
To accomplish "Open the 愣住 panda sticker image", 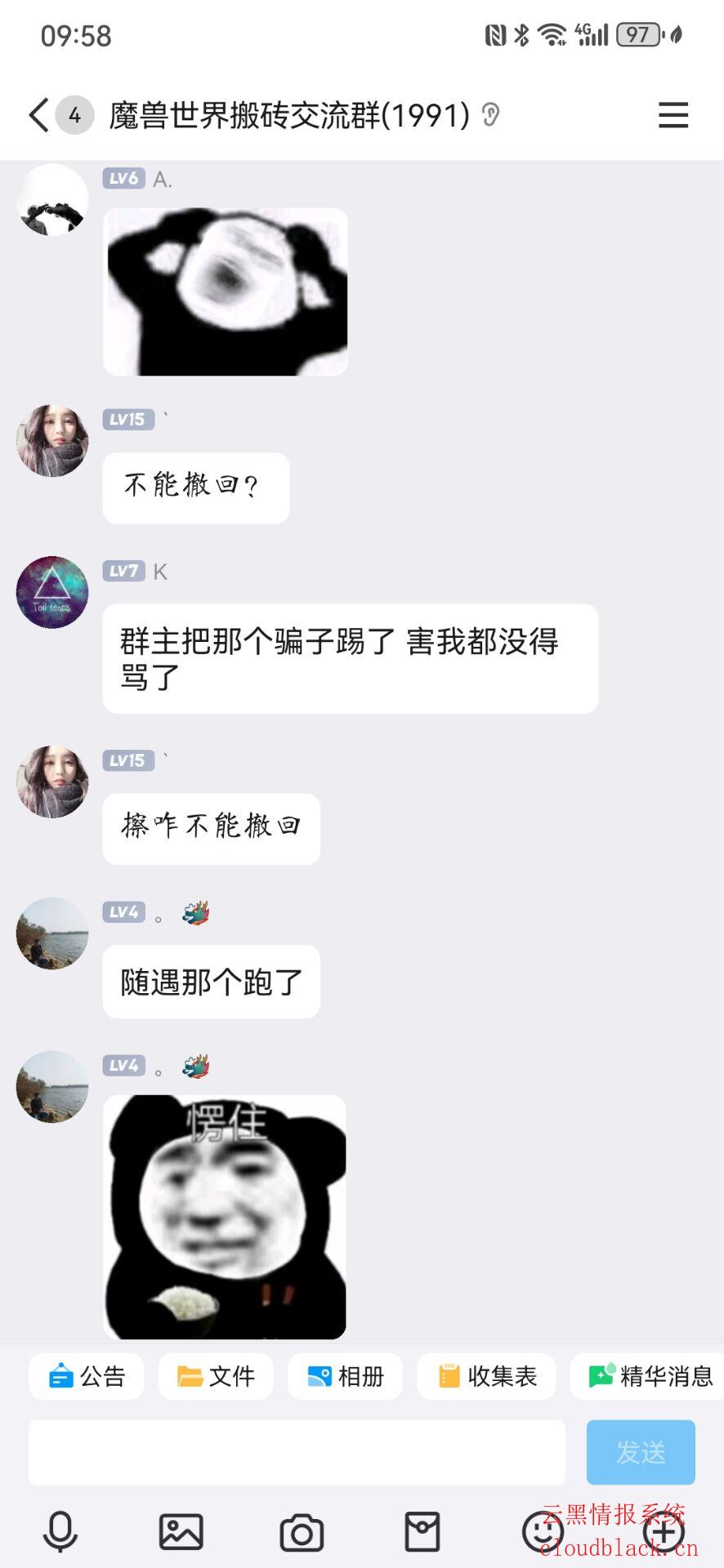I will [x=225, y=1216].
